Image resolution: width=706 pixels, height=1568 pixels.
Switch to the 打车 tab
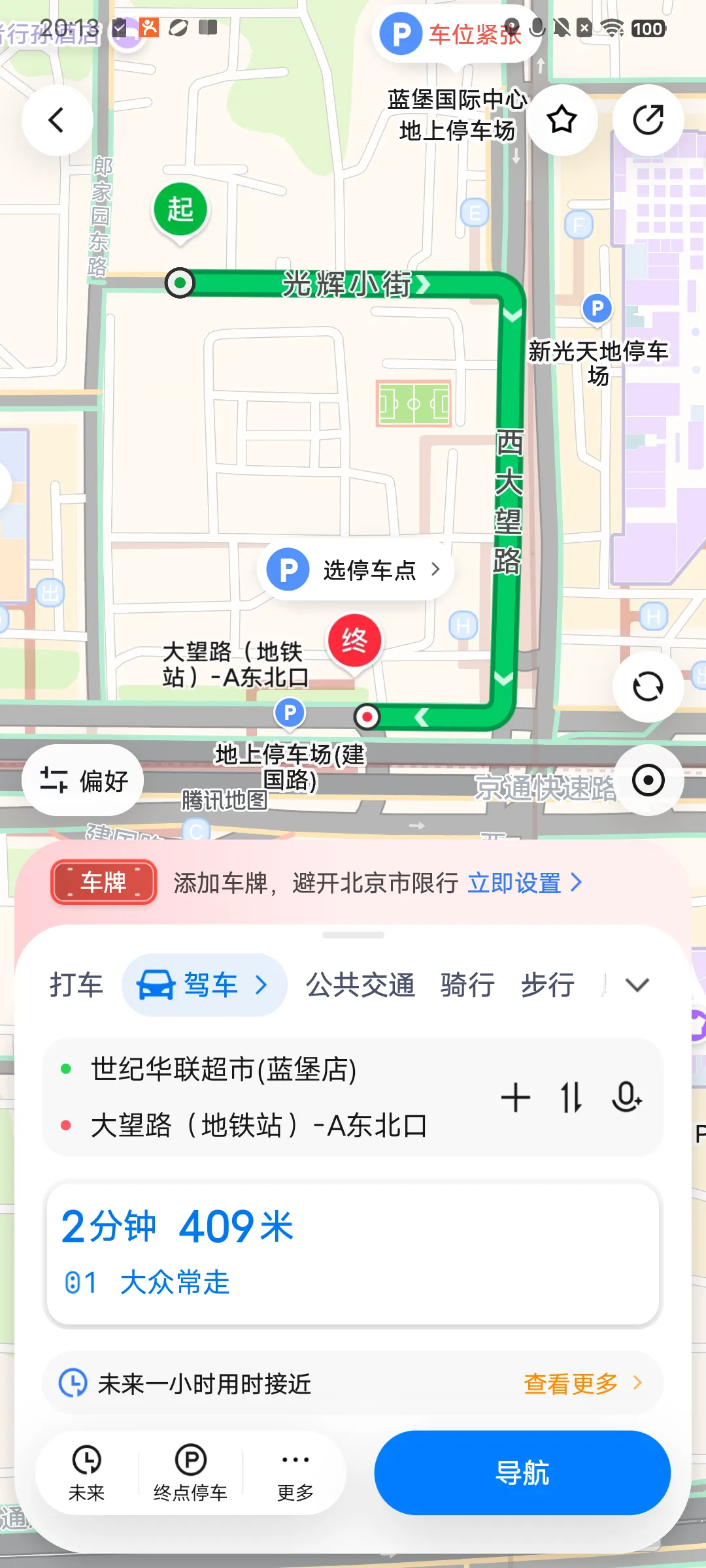pyautogui.click(x=76, y=985)
